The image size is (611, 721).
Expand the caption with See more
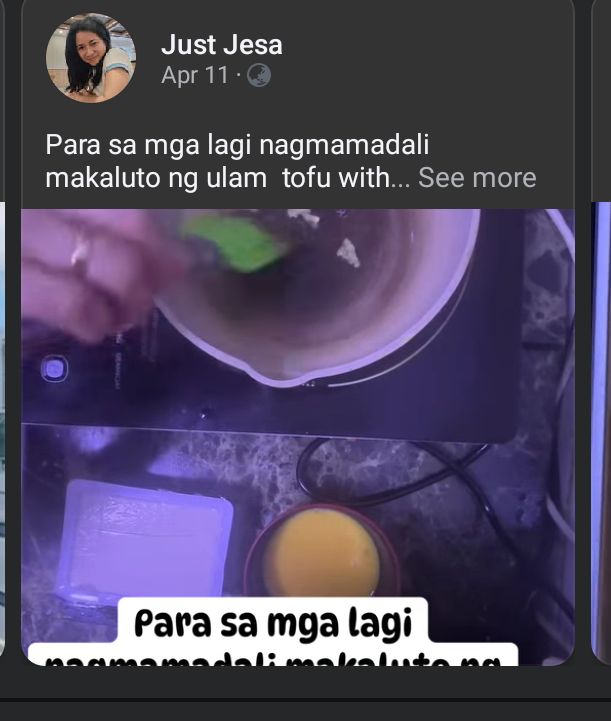[x=477, y=178]
